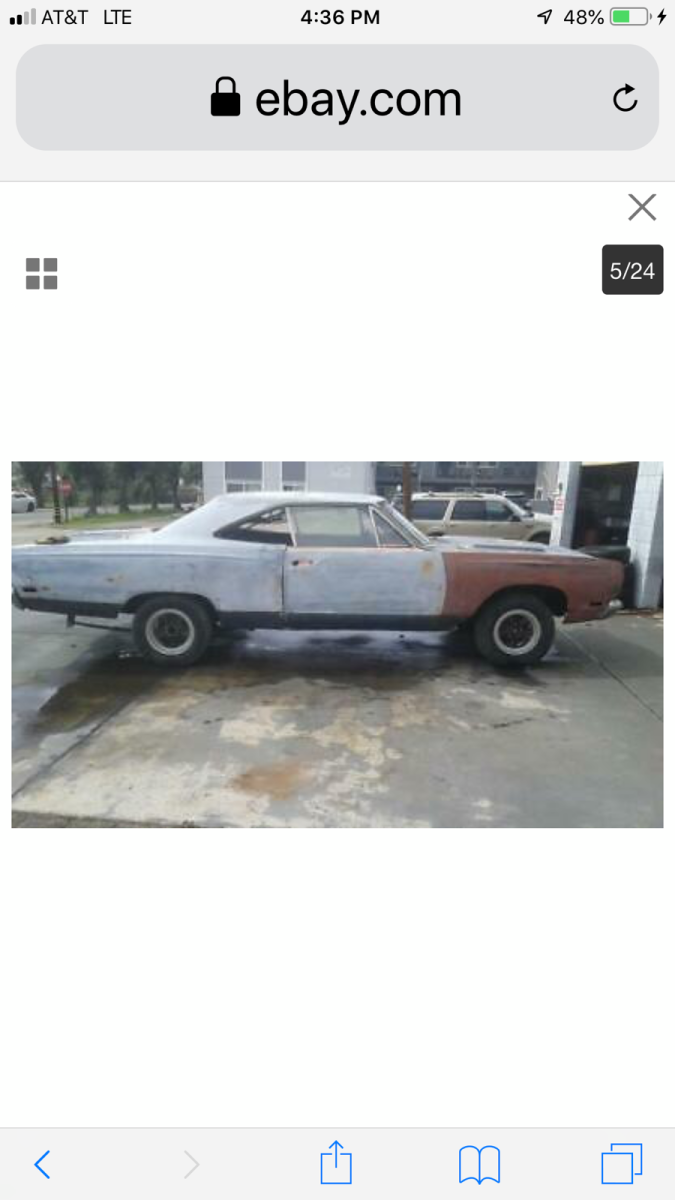Tap the car photo

[337, 644]
